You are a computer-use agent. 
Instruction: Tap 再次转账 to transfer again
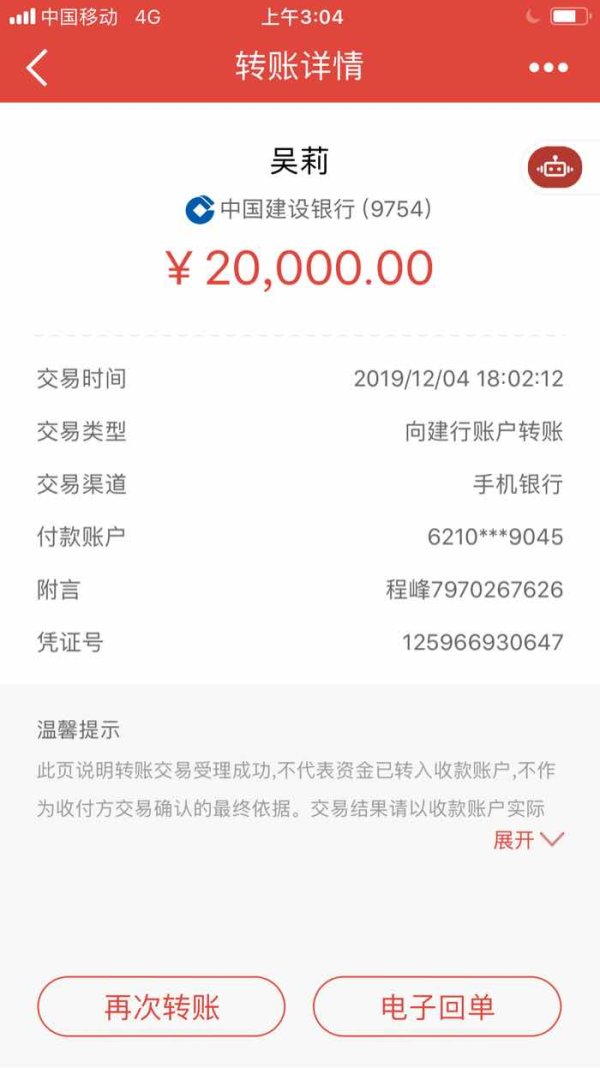pos(161,1007)
